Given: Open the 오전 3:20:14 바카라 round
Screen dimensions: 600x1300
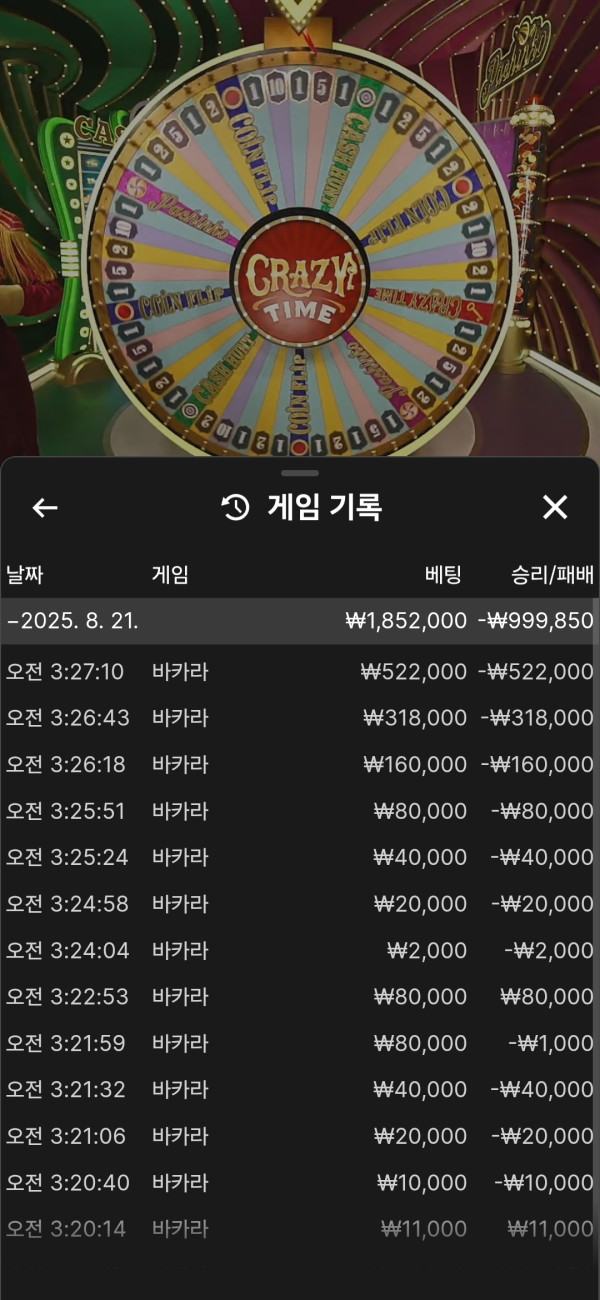Looking at the screenshot, I should (300, 1229).
